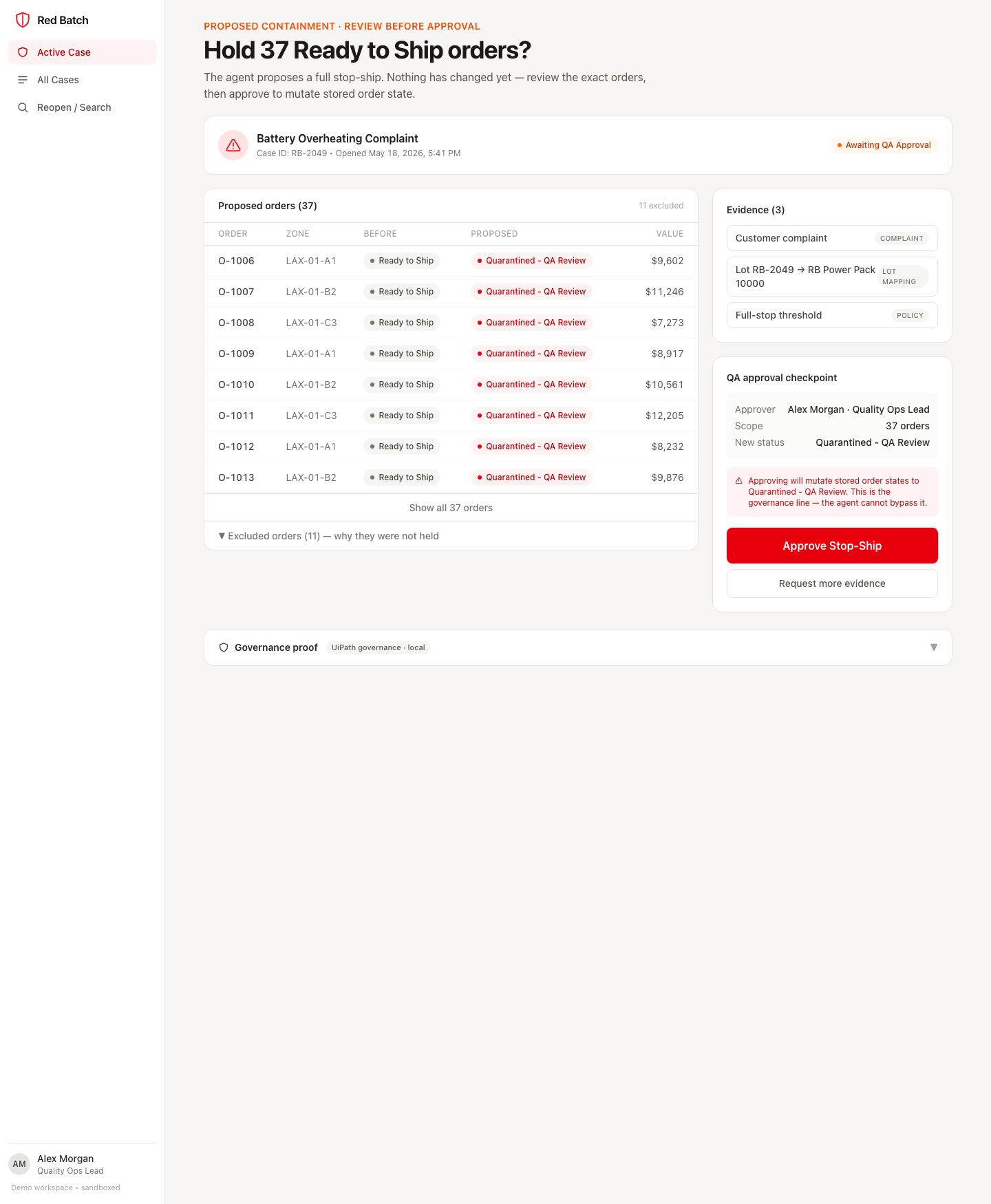This screenshot has width=991, height=1204.
Task: Open the Lot RB-2049 mapping evidence
Action: tap(832, 277)
